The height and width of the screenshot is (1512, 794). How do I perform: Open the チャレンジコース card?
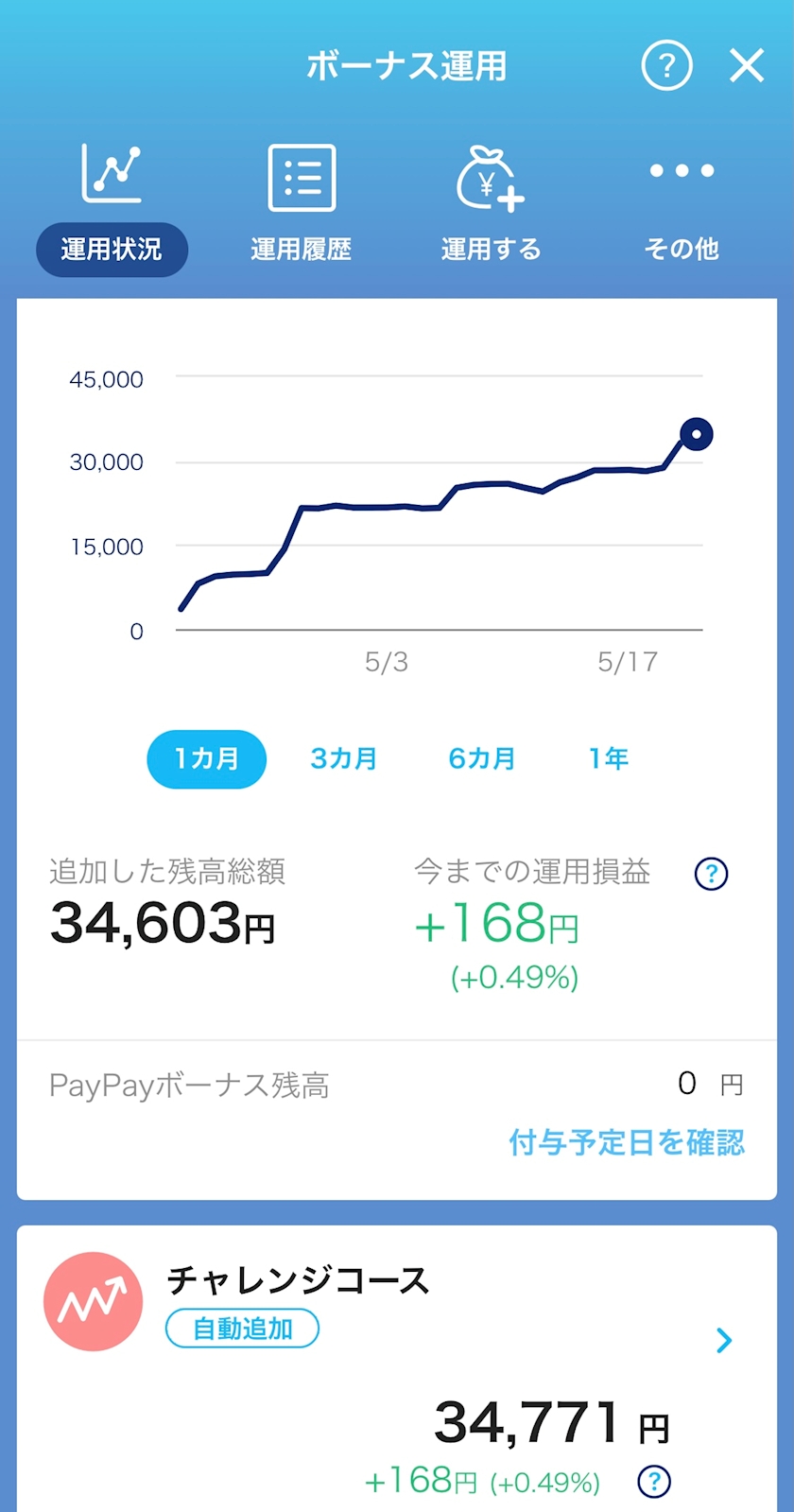click(x=397, y=1367)
